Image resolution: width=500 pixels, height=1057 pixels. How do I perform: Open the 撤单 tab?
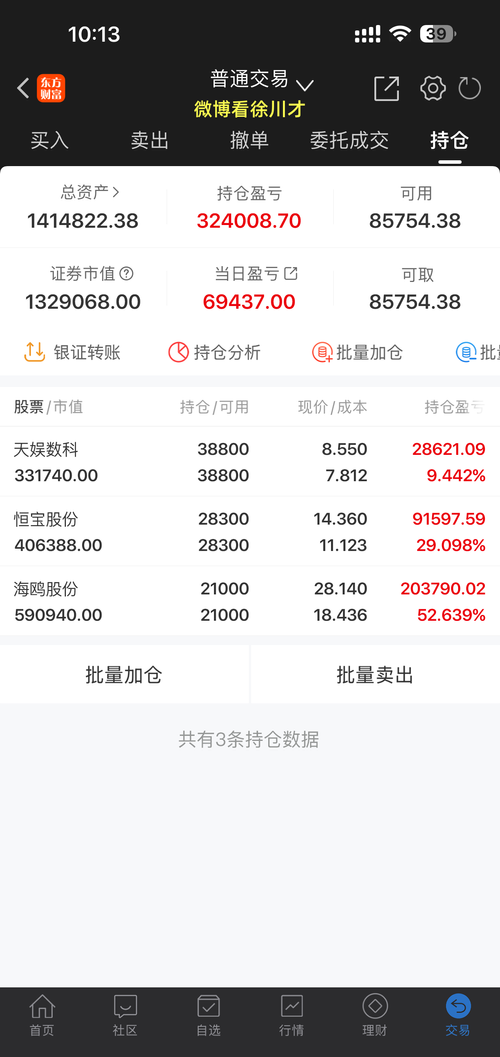[249, 140]
